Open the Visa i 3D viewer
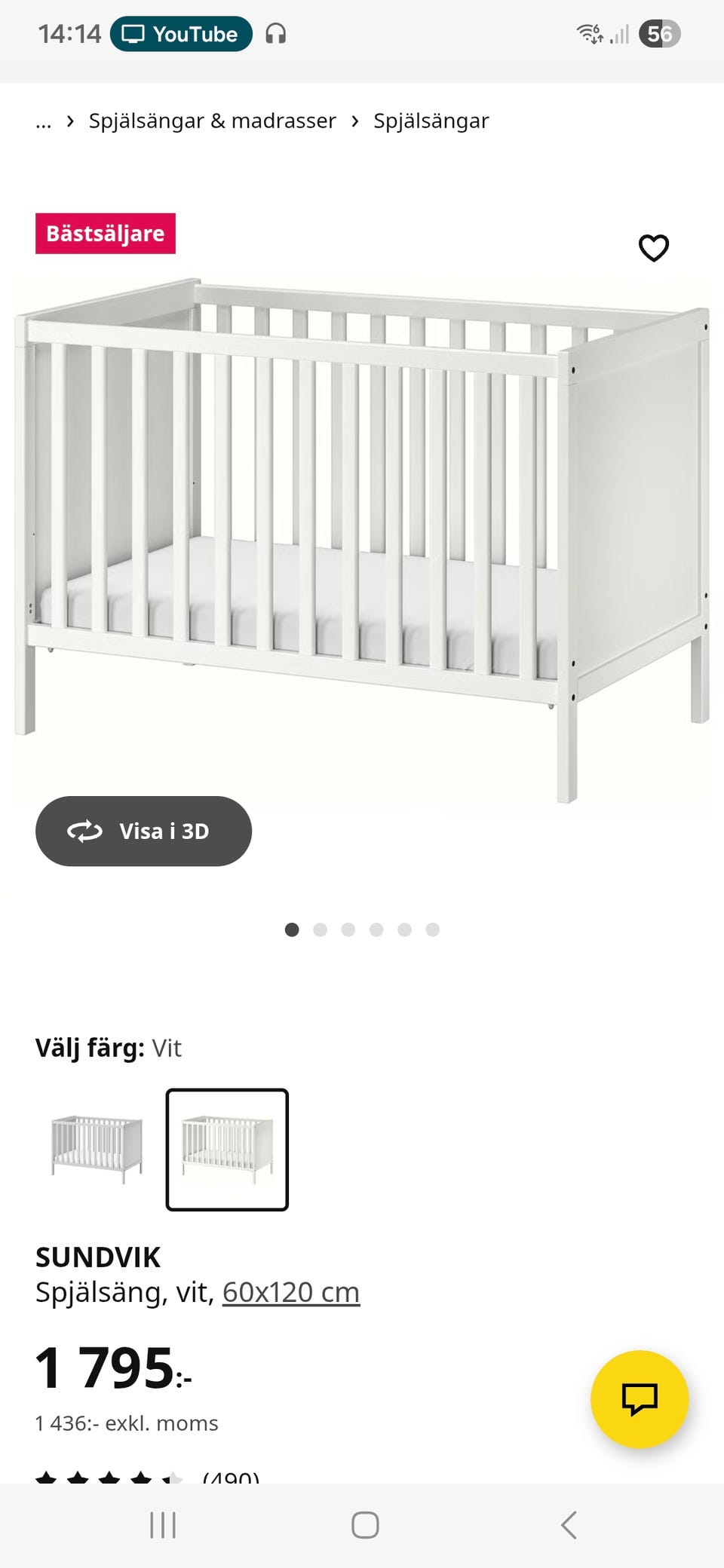The image size is (724, 1568). coord(143,831)
